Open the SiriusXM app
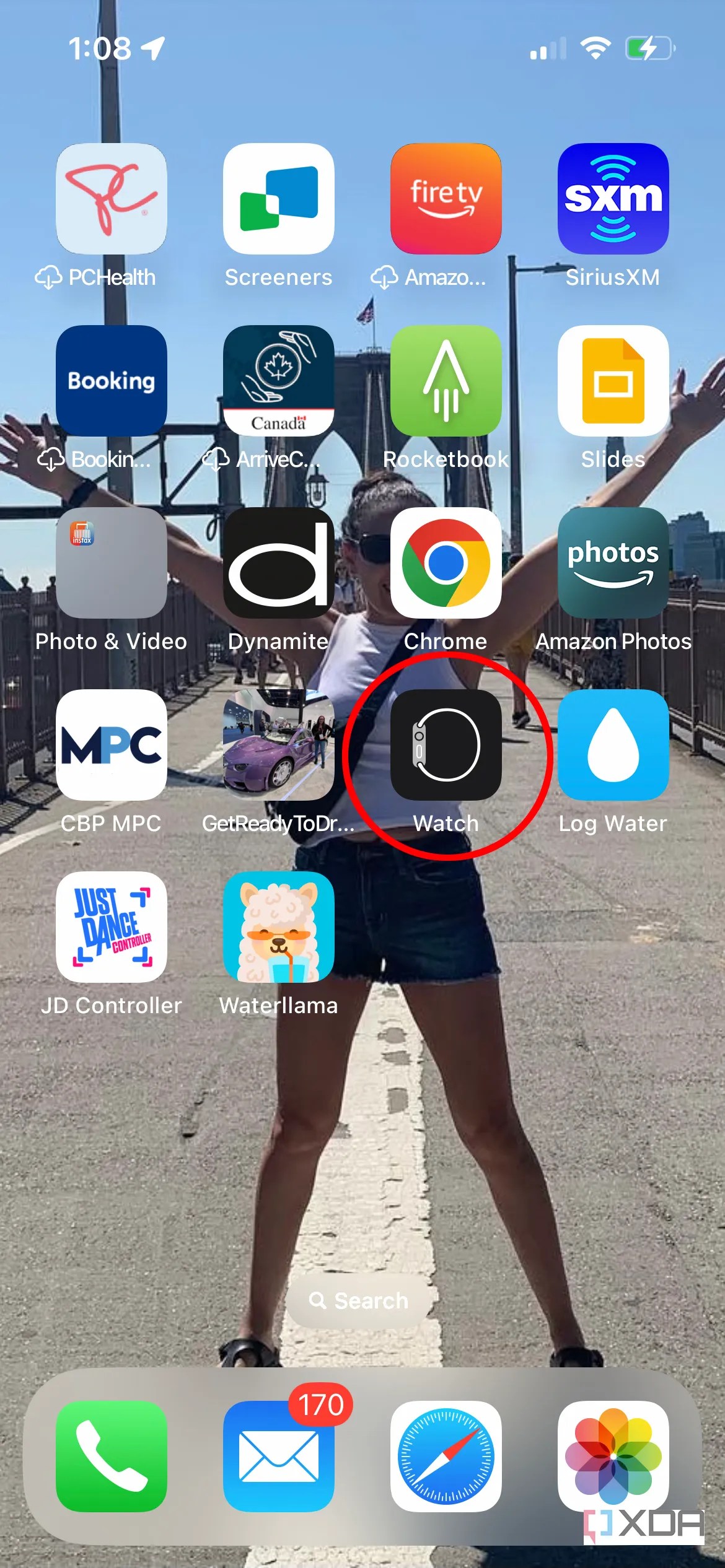The image size is (725, 1568). coord(613,199)
